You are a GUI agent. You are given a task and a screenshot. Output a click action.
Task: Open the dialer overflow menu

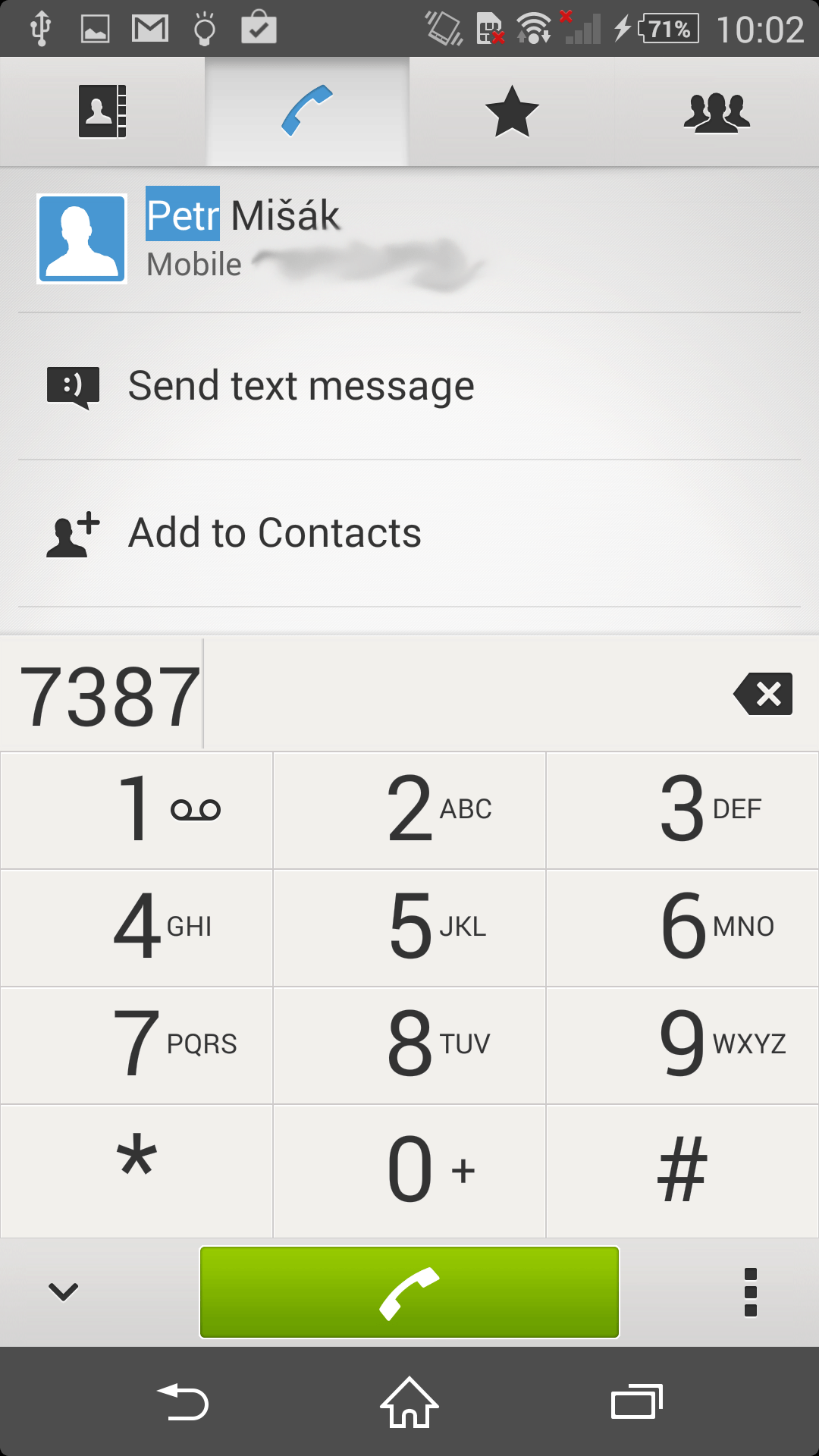click(x=751, y=1292)
